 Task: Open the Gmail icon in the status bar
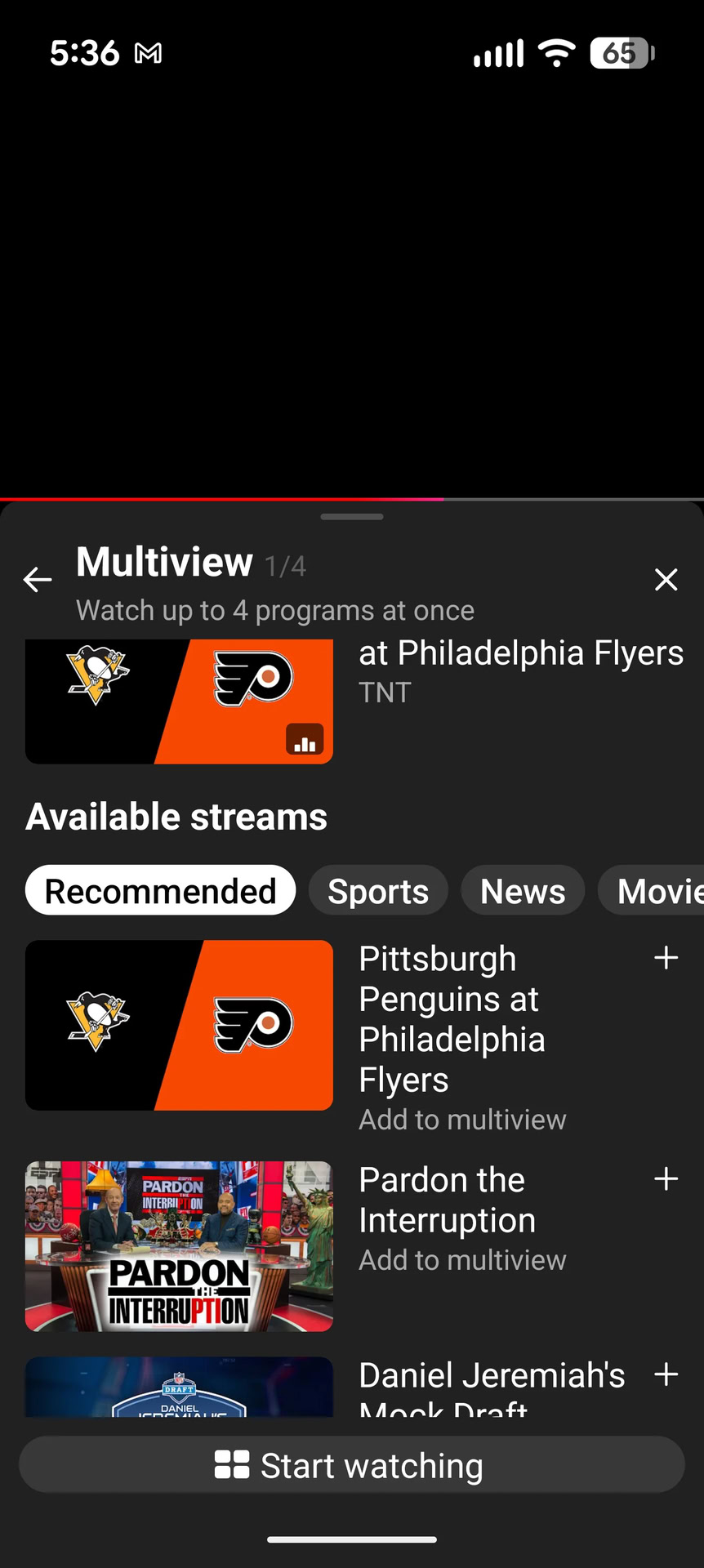pyautogui.click(x=147, y=52)
